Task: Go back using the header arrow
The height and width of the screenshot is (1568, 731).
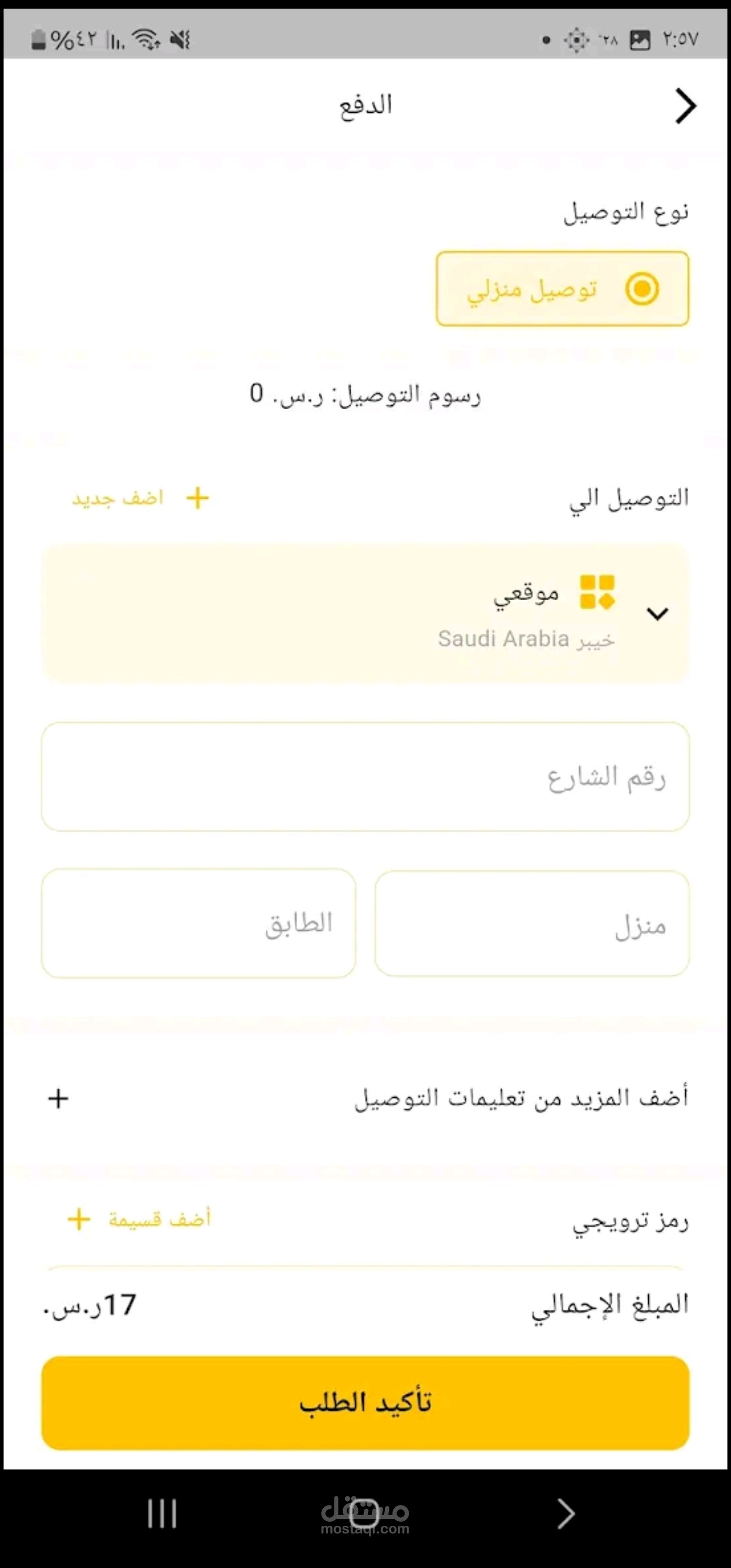Action: click(685, 106)
